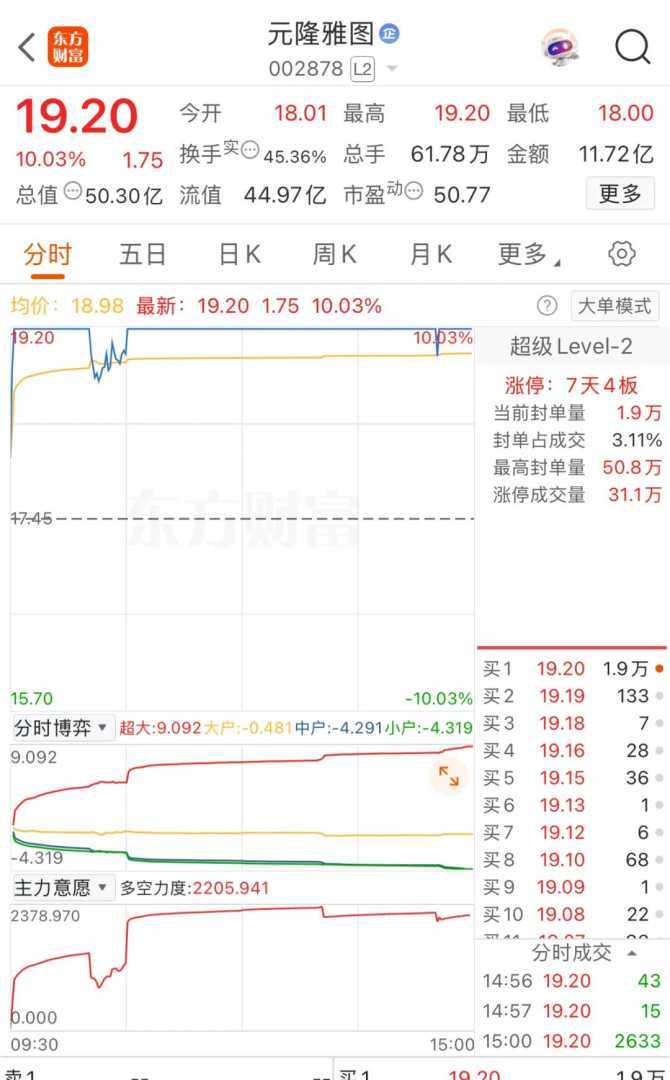
Task: Open the 主力意愿 indicator dropdown
Action: [x=62, y=887]
